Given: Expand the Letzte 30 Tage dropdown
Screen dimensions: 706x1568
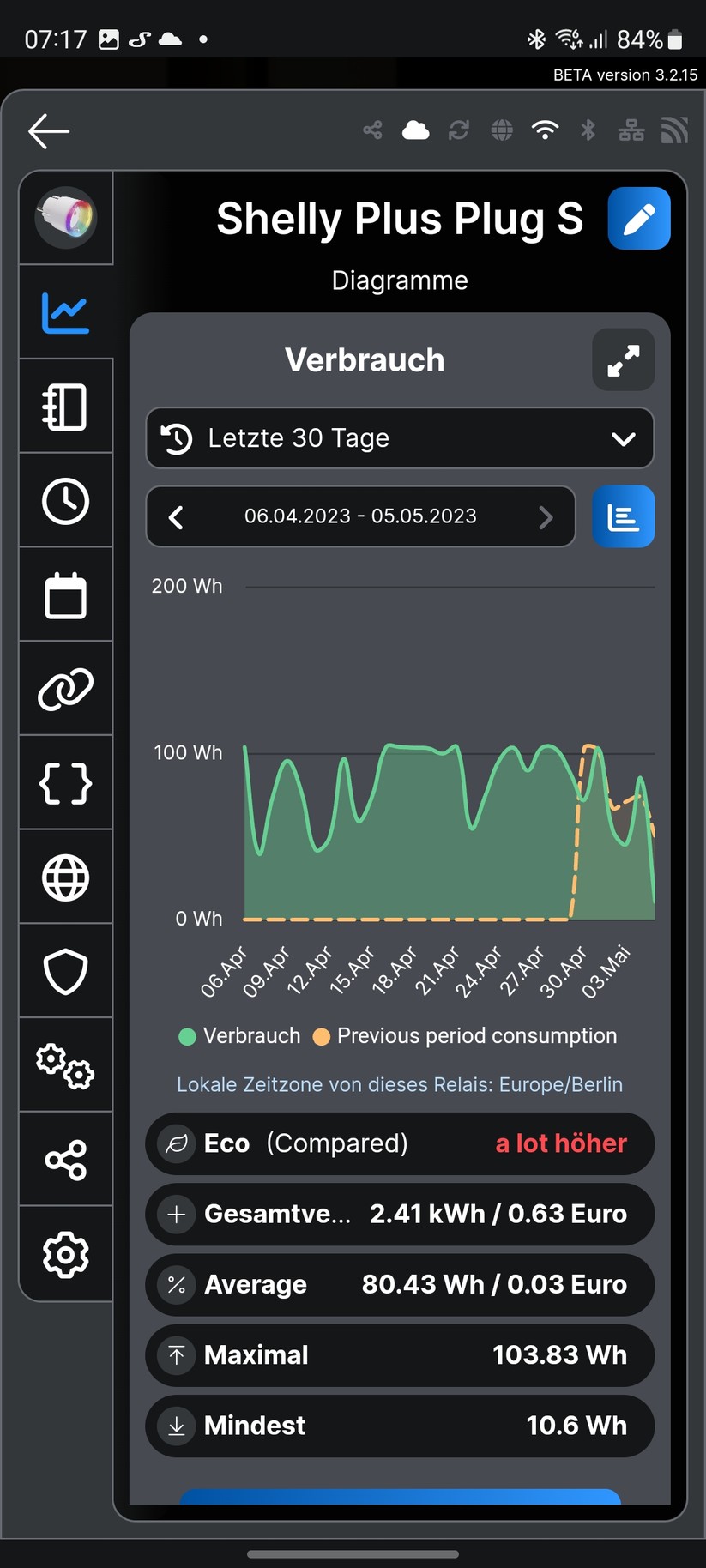Looking at the screenshot, I should (x=400, y=438).
